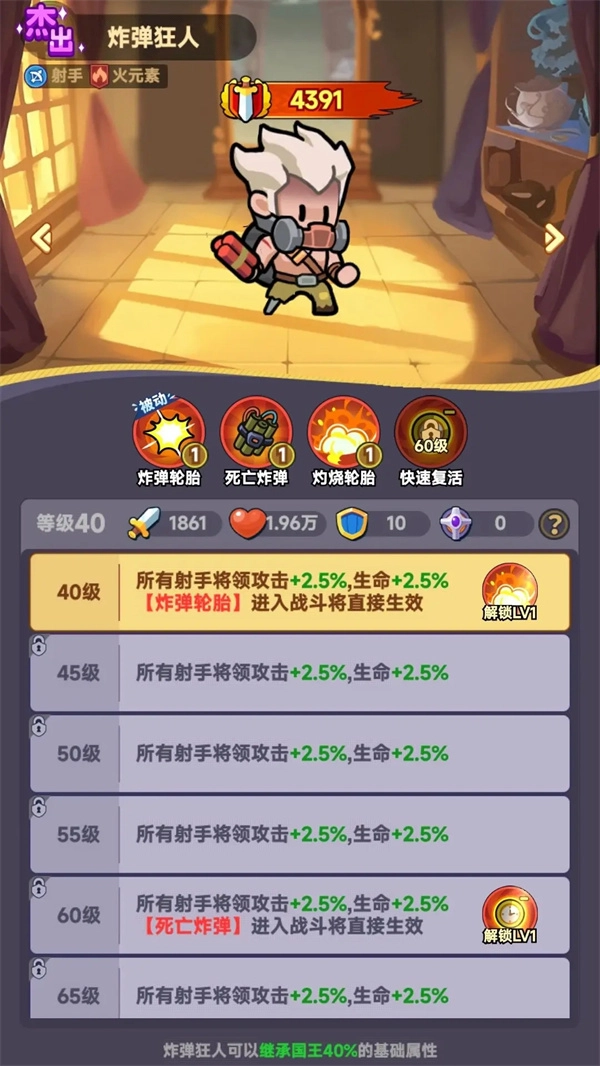This screenshot has height=1066, width=600.
Task: Open the locked 快速复活 skill icon
Action: click(430, 430)
